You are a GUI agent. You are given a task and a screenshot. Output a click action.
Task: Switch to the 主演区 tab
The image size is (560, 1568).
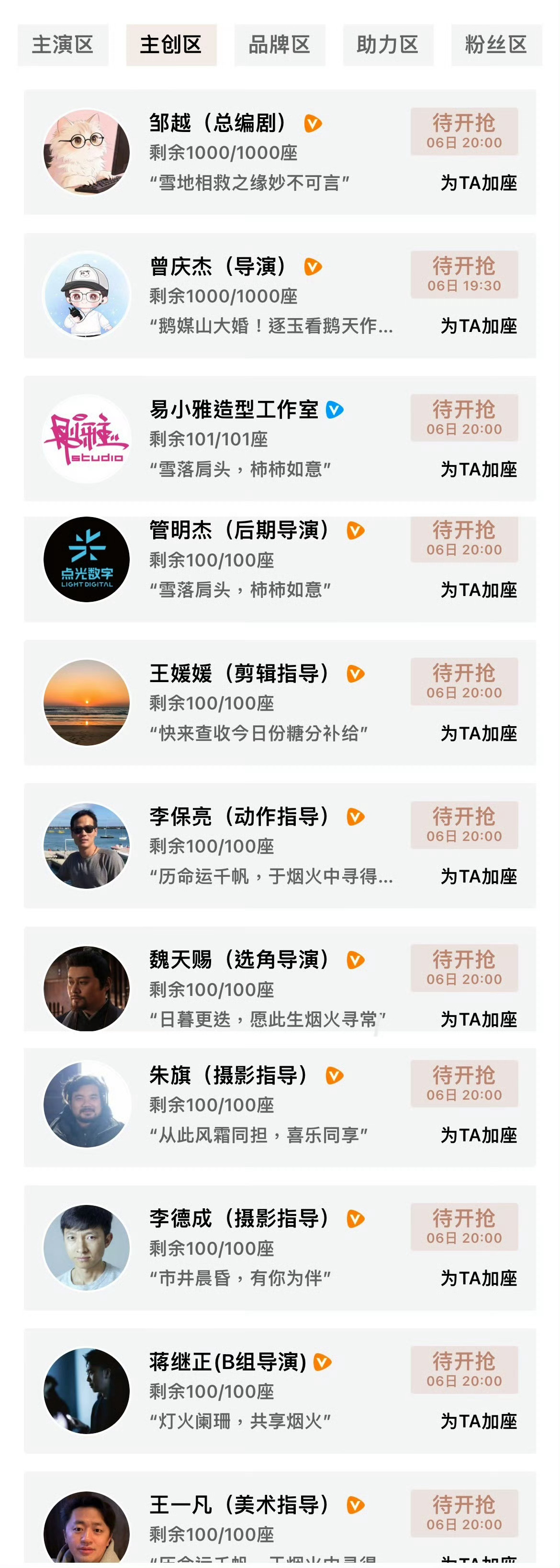click(x=63, y=44)
